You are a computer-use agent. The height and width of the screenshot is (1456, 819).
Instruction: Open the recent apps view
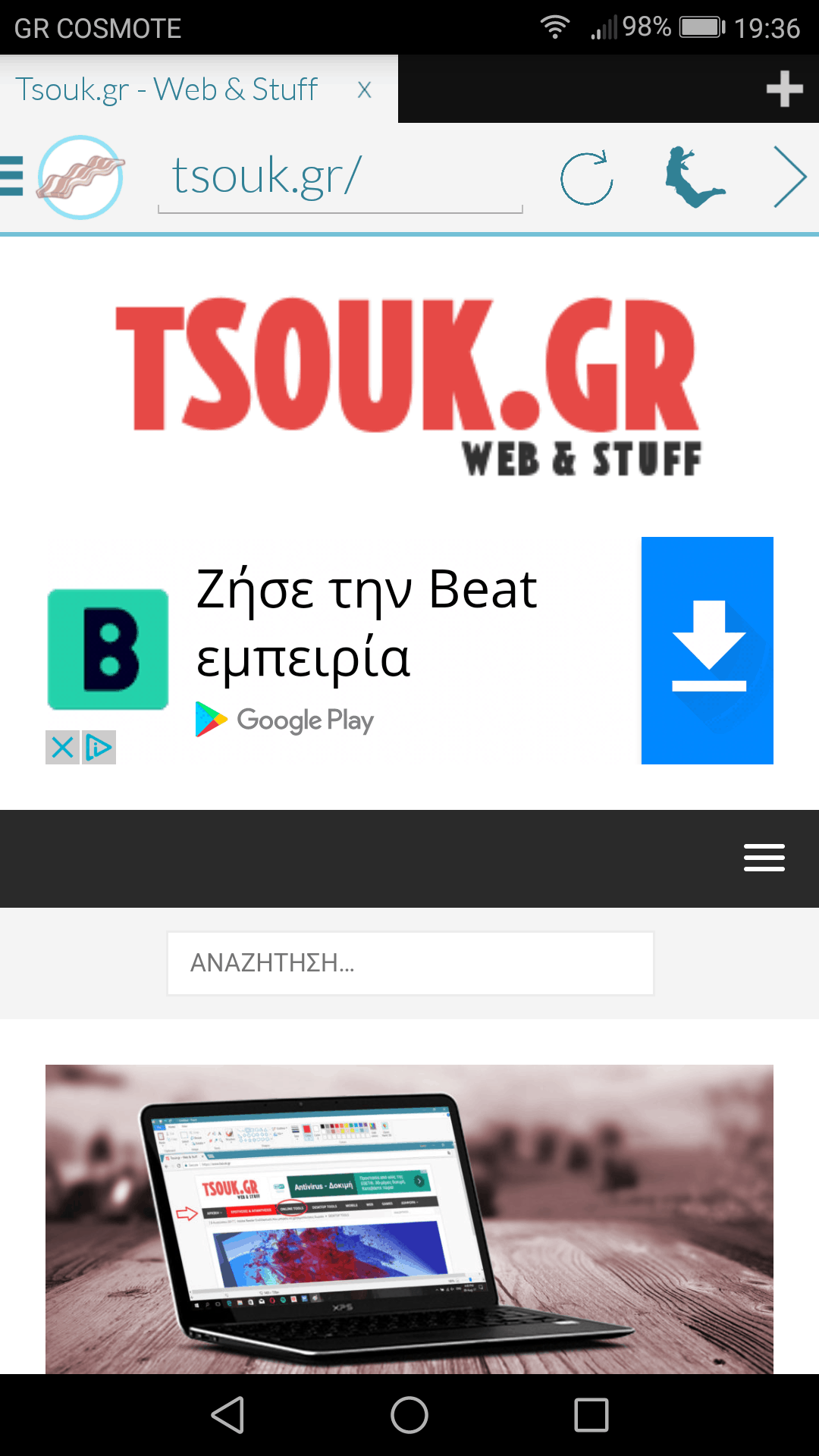coord(591,1415)
